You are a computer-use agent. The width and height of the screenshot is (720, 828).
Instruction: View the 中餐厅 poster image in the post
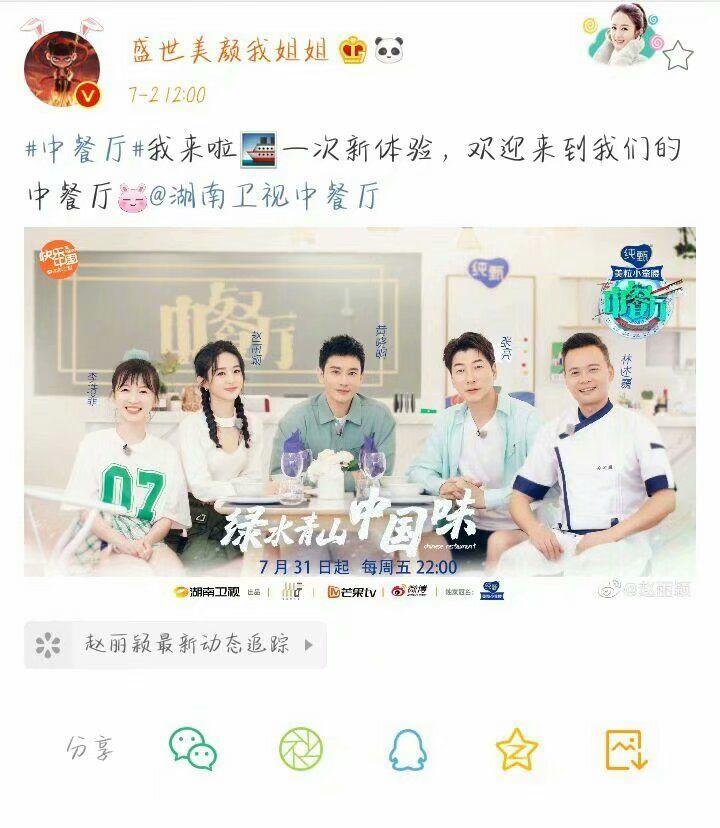coord(359,415)
